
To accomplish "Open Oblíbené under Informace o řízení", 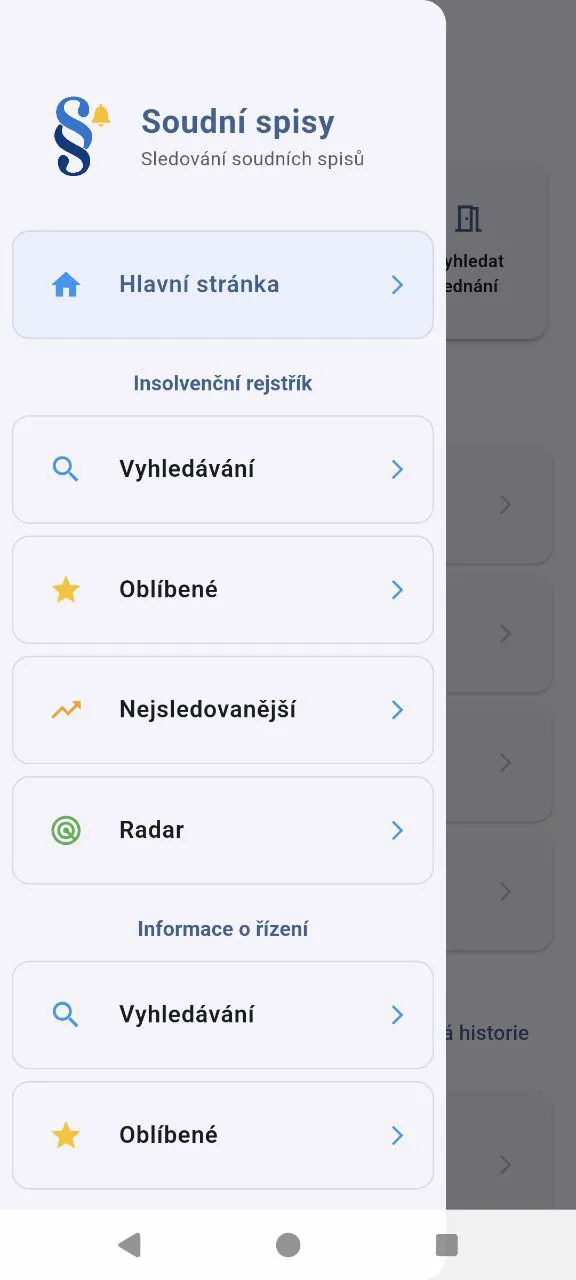I will 222,1135.
